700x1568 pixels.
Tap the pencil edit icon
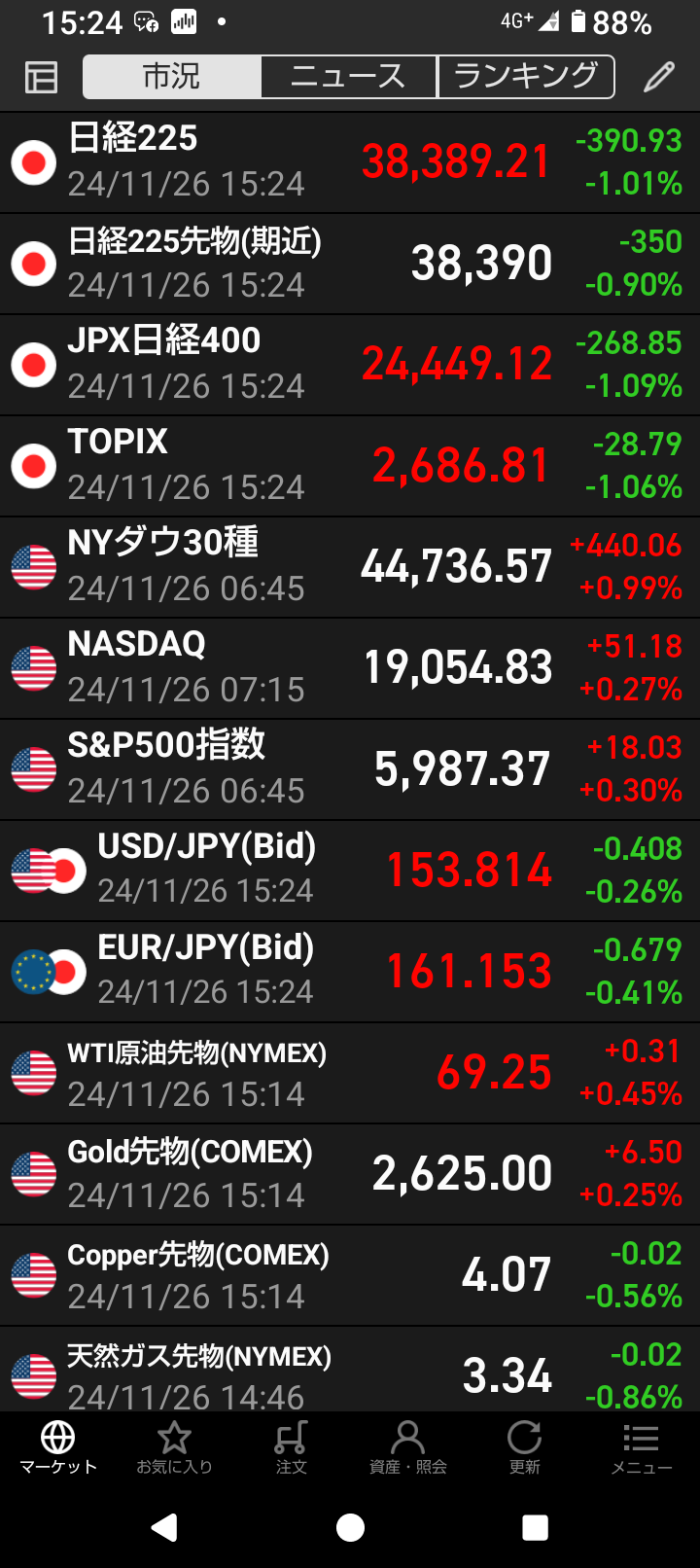click(659, 77)
